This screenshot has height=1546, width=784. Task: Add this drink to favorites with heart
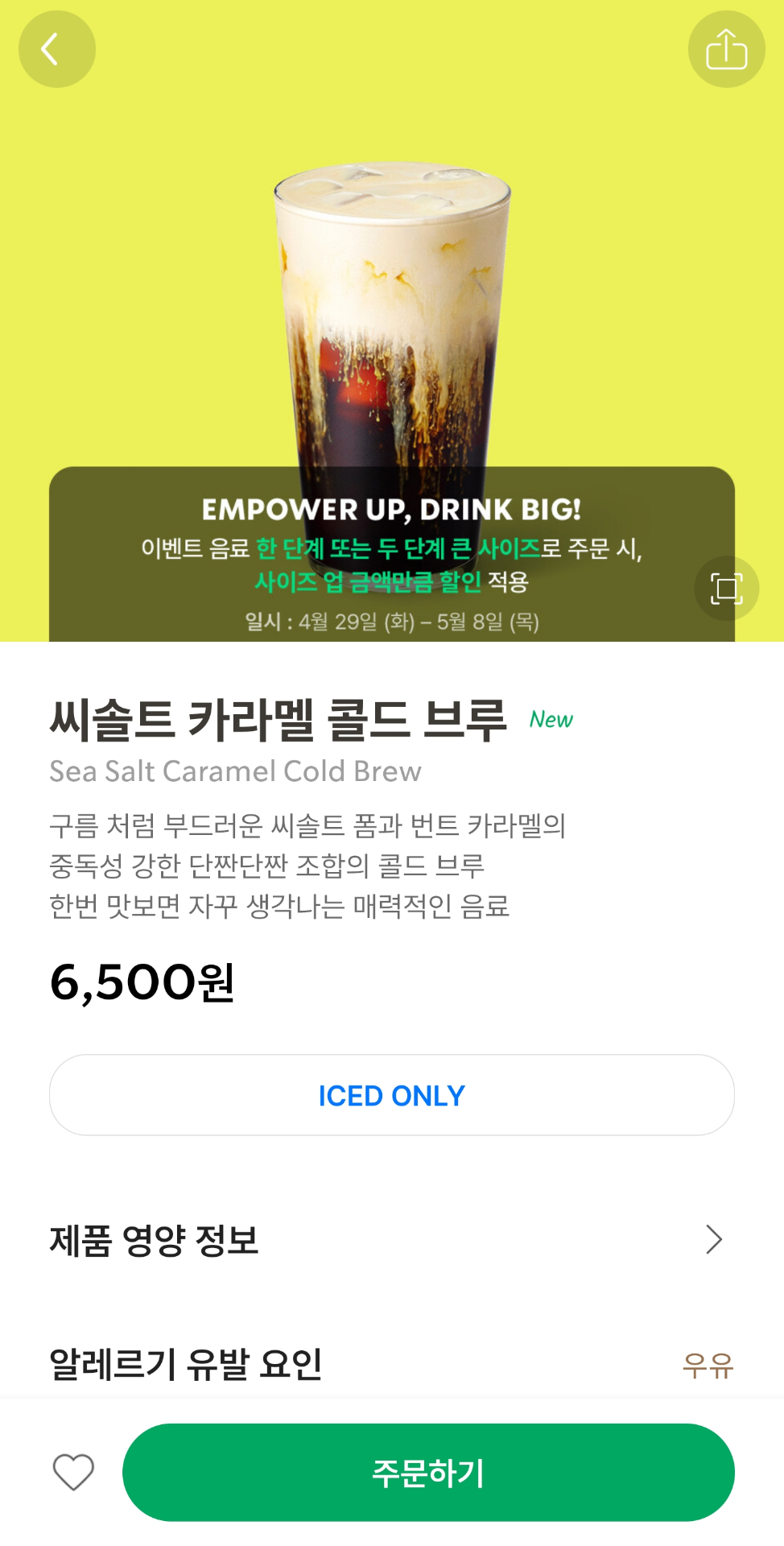pos(73,1472)
